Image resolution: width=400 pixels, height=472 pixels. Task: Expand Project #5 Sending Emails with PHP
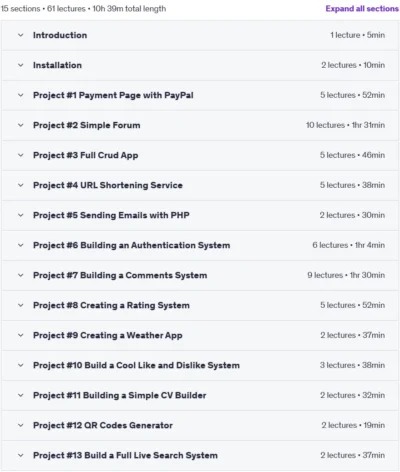click(x=200, y=215)
